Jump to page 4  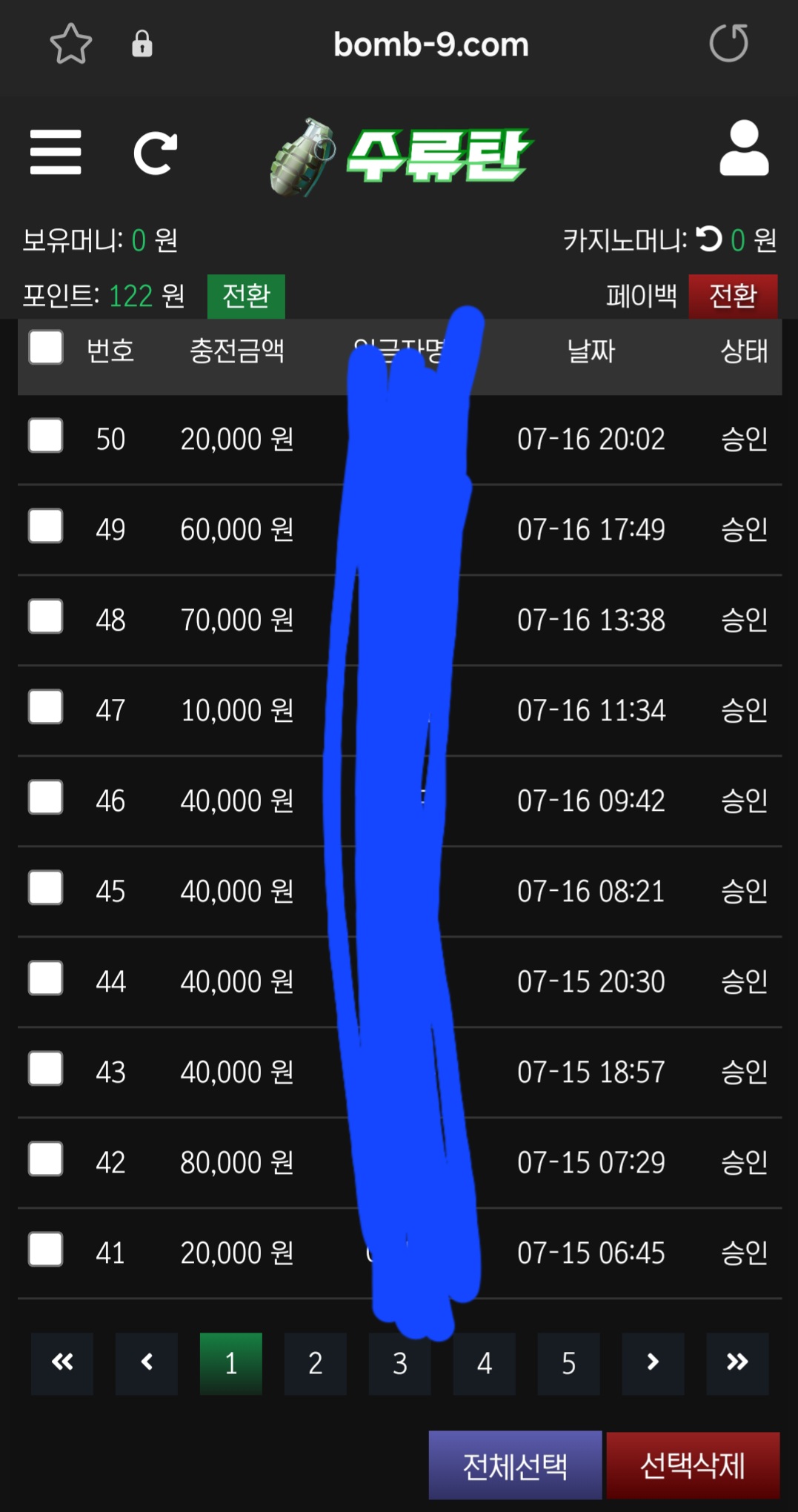pos(485,1364)
